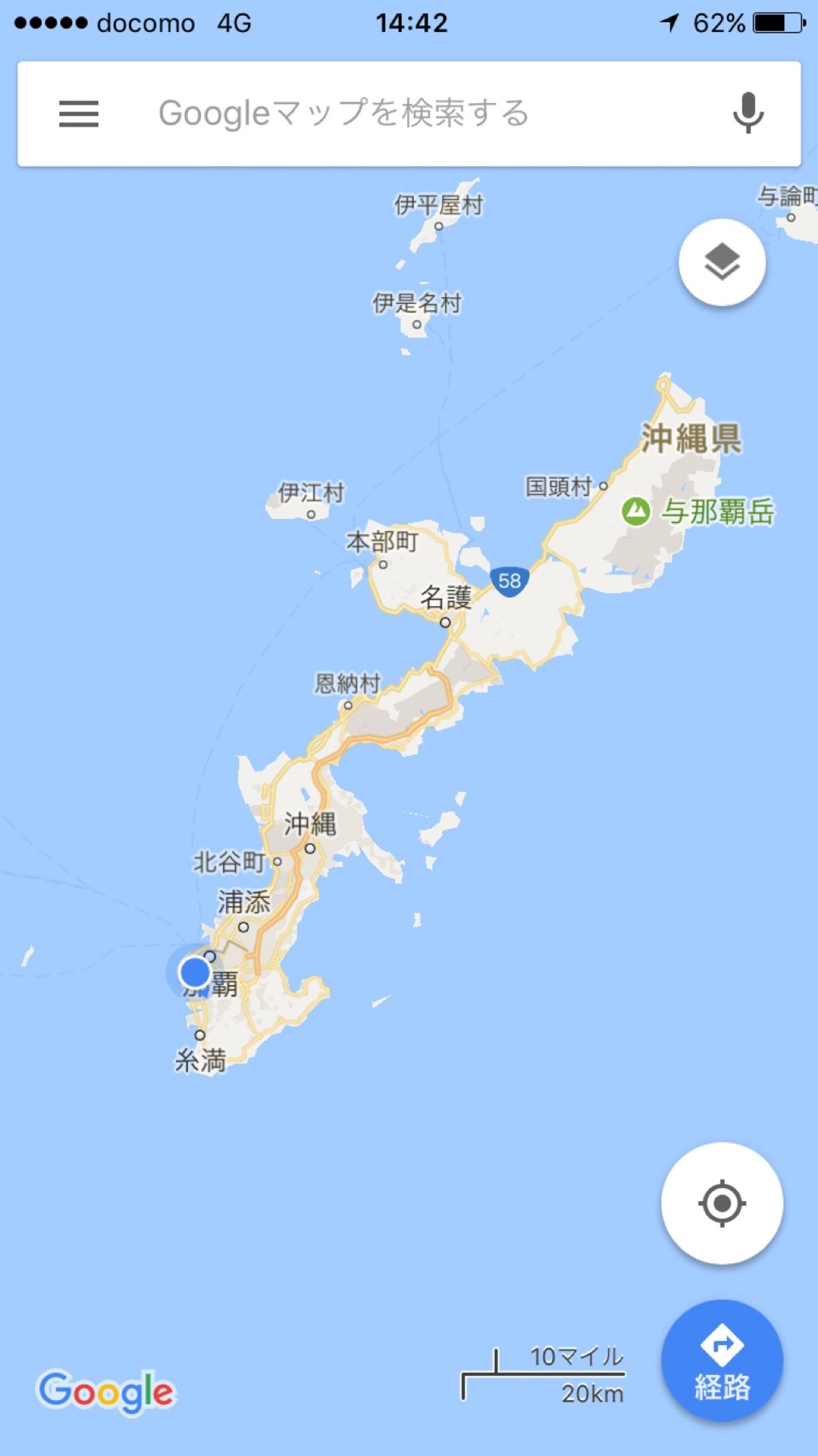Select the 与那覇岳 mountain marker
Viewport: 818px width, 1456px height.
[636, 511]
